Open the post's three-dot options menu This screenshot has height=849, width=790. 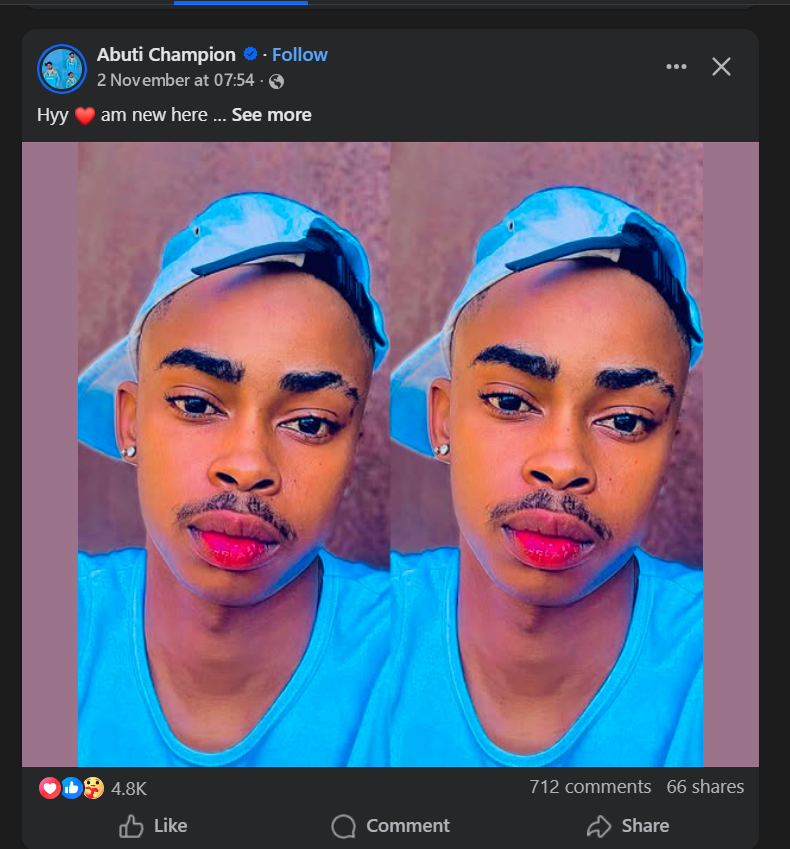pyautogui.click(x=676, y=67)
